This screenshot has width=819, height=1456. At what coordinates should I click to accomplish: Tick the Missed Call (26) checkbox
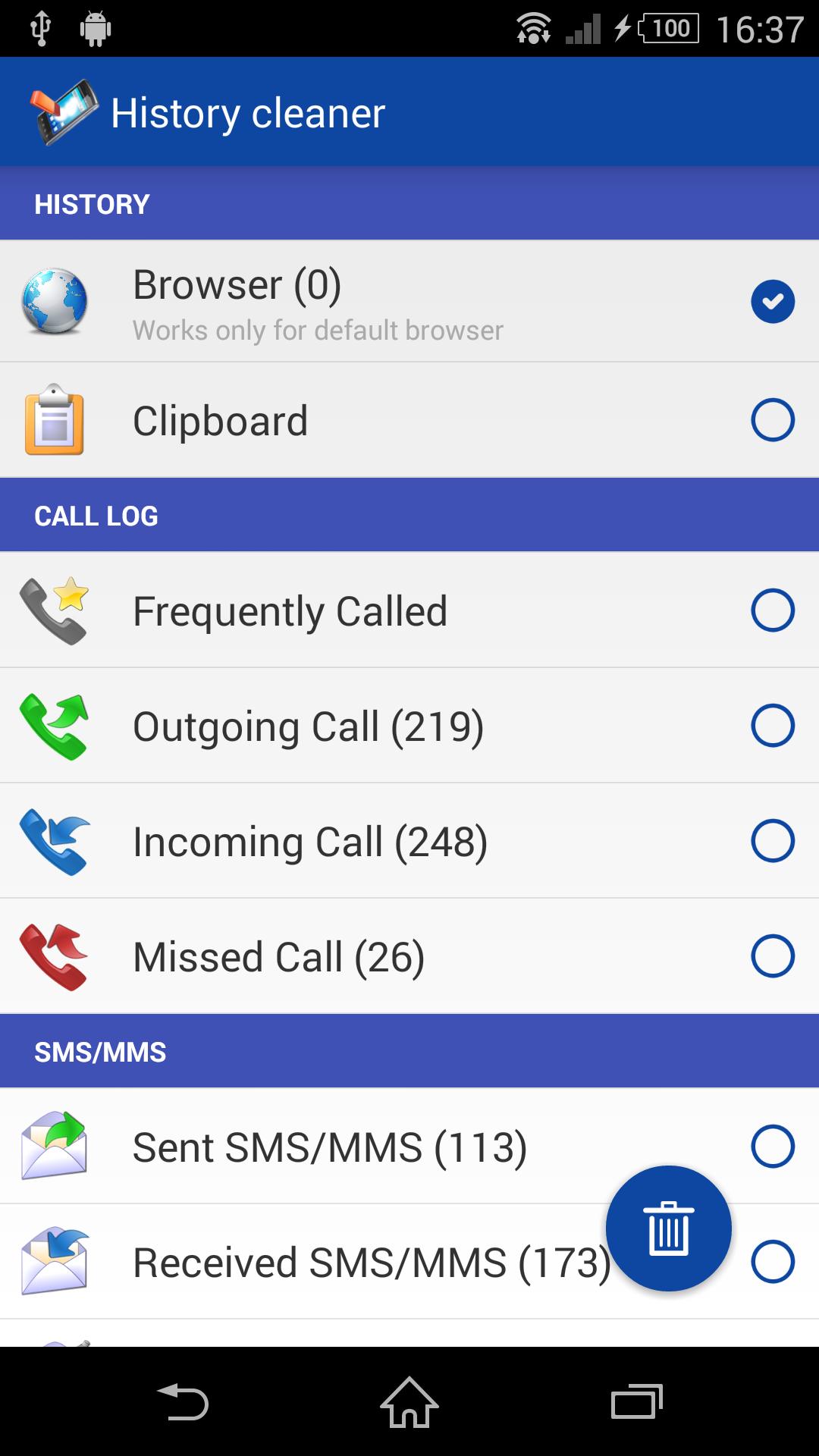coord(772,956)
